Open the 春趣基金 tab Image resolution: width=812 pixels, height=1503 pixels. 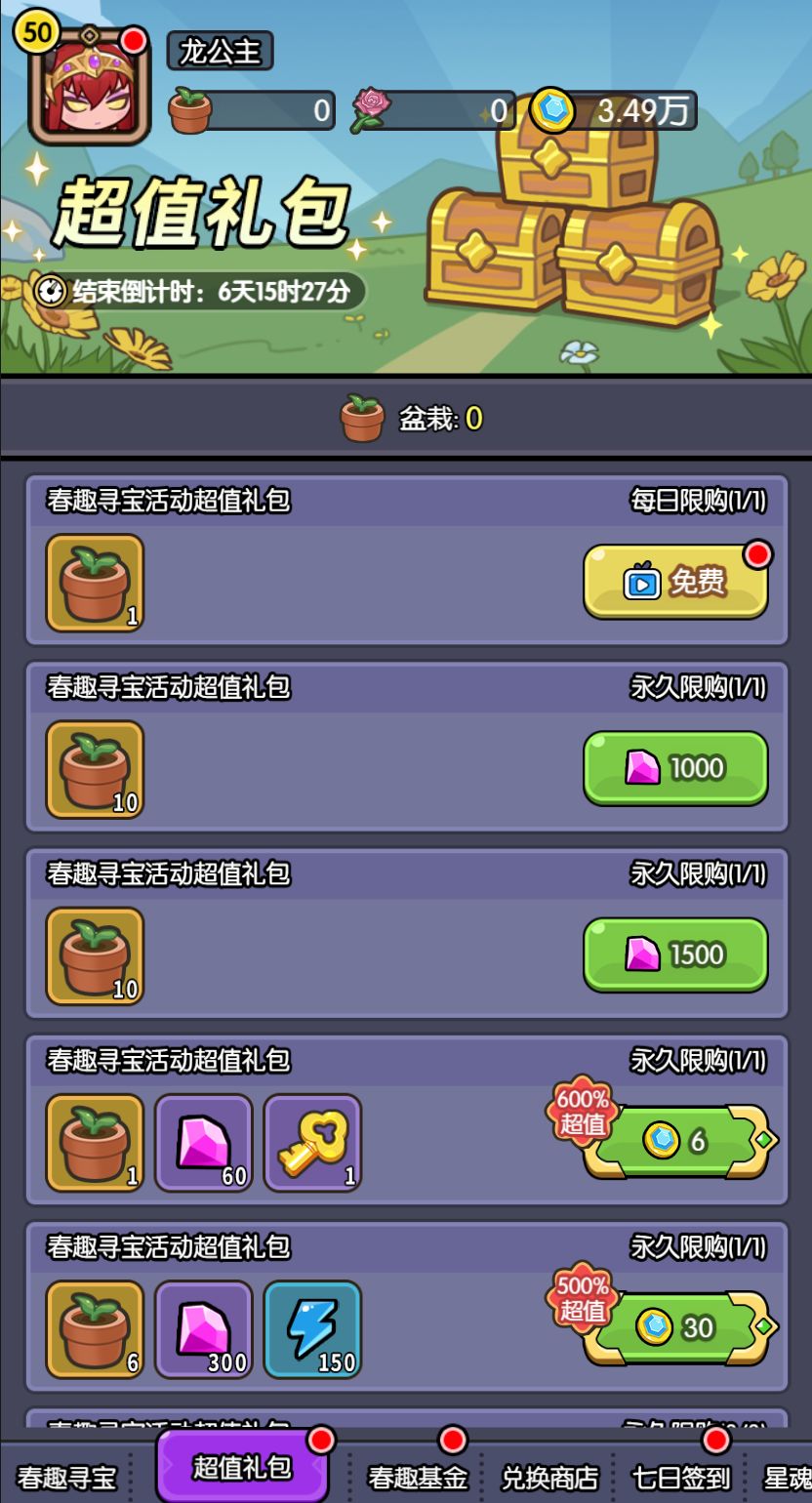[x=422, y=1481]
